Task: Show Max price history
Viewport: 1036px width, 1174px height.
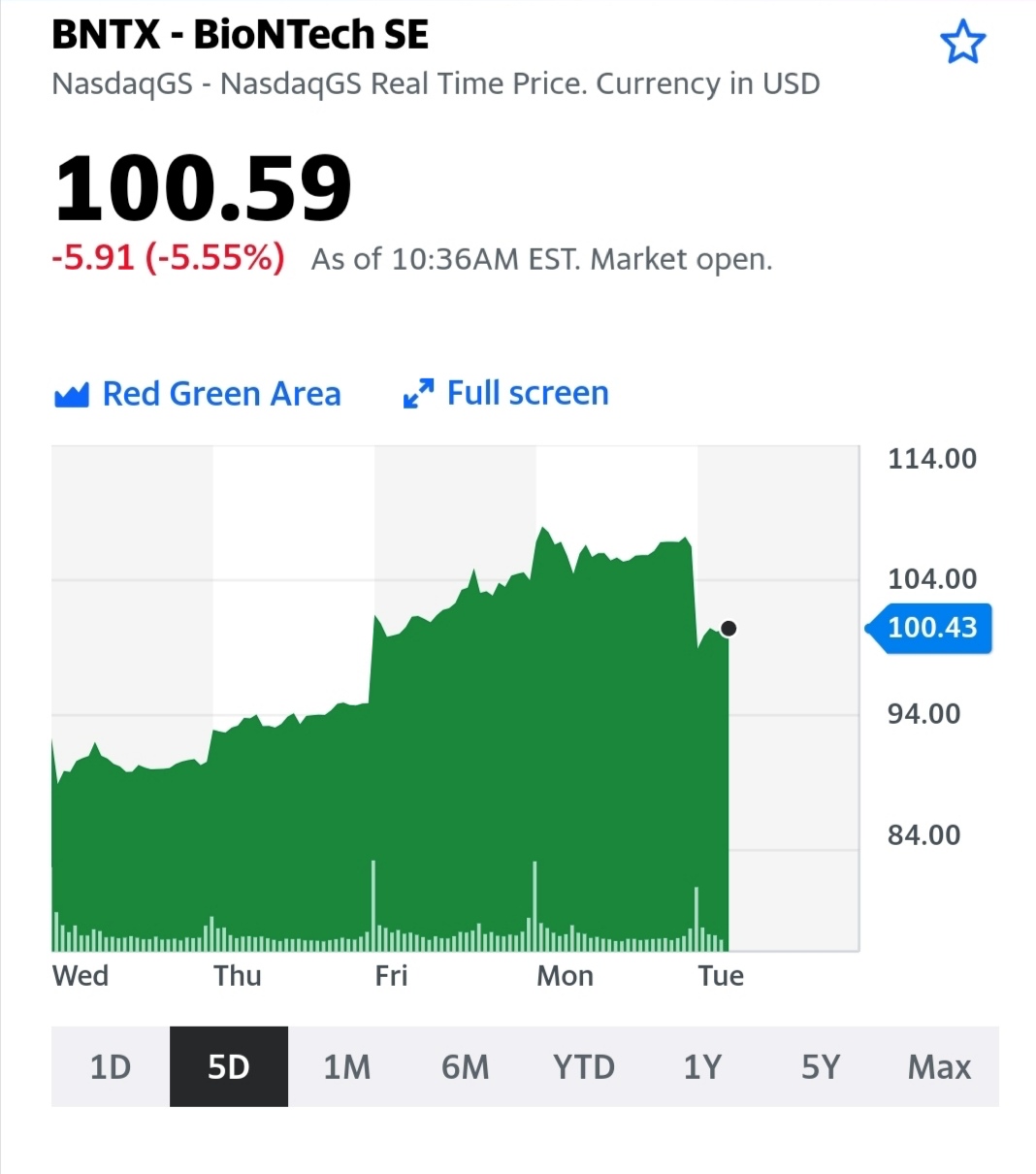Action: click(939, 1067)
